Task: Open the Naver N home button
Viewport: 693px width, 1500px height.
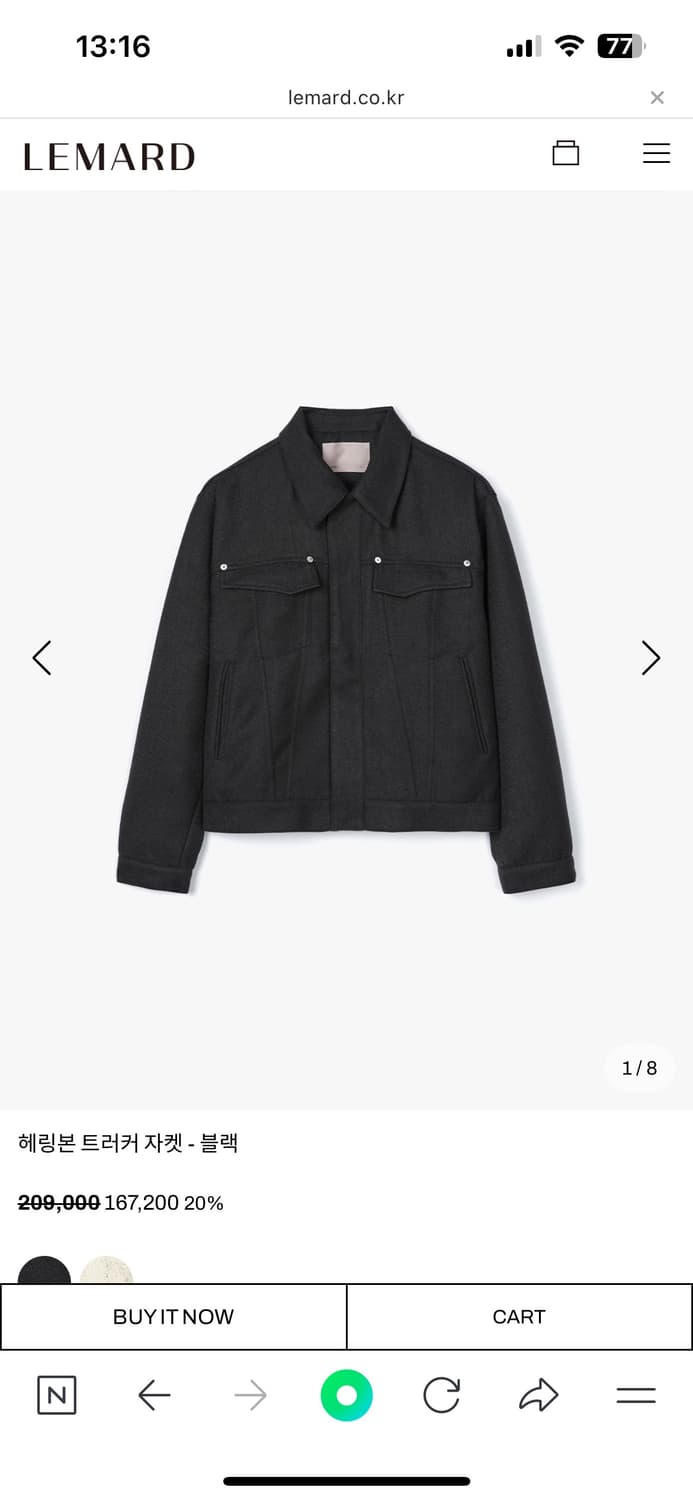Action: 57,1395
